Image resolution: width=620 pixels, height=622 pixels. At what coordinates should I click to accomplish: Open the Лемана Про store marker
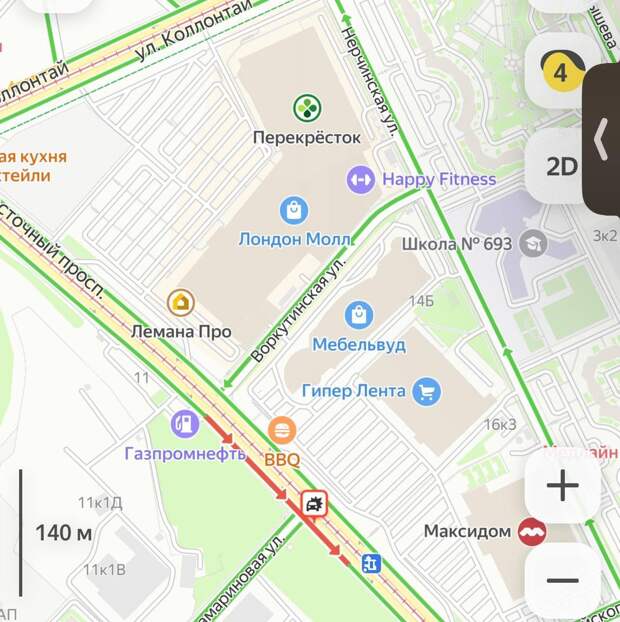pos(181,301)
